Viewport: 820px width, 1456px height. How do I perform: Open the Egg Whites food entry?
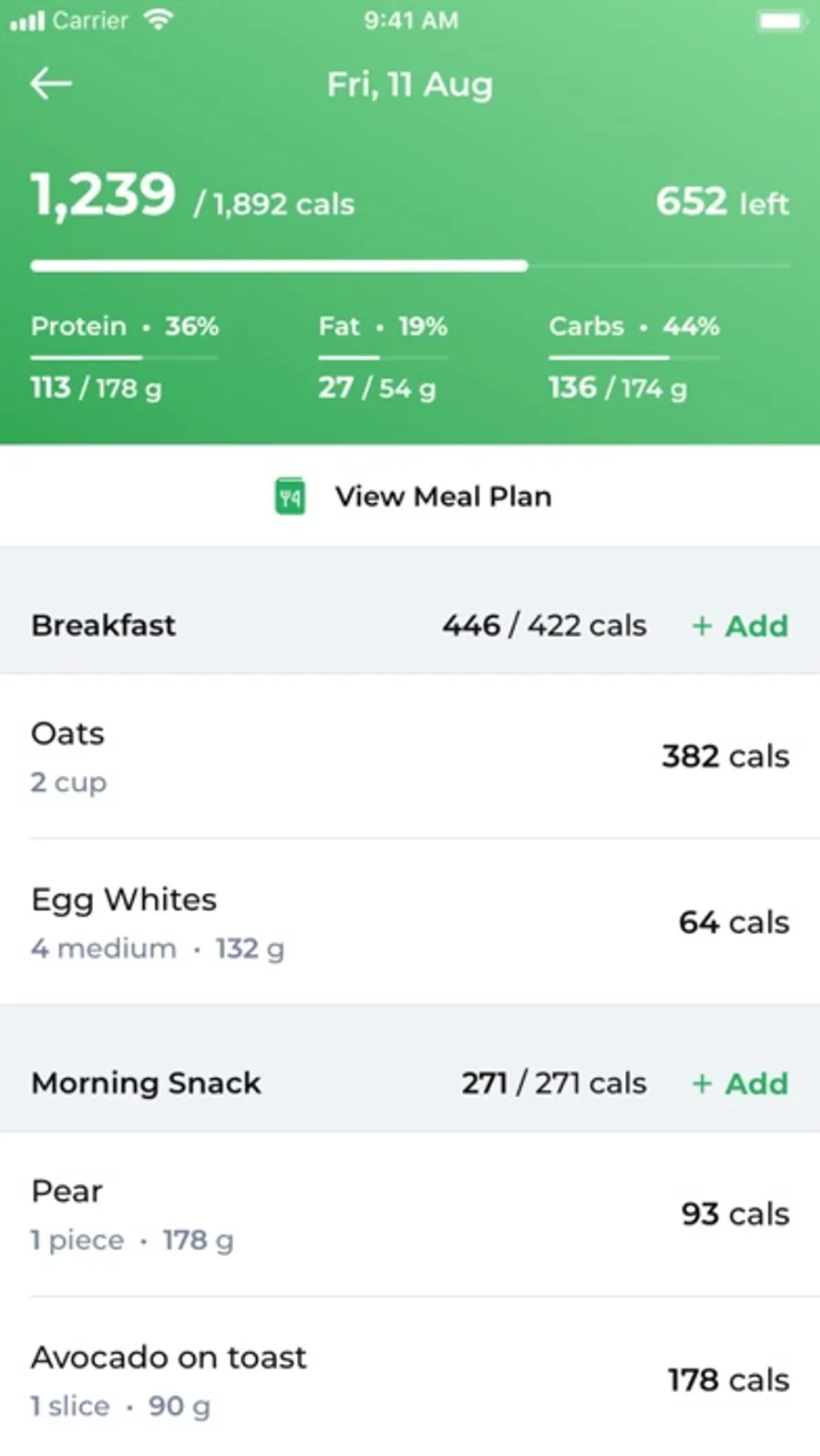point(410,922)
